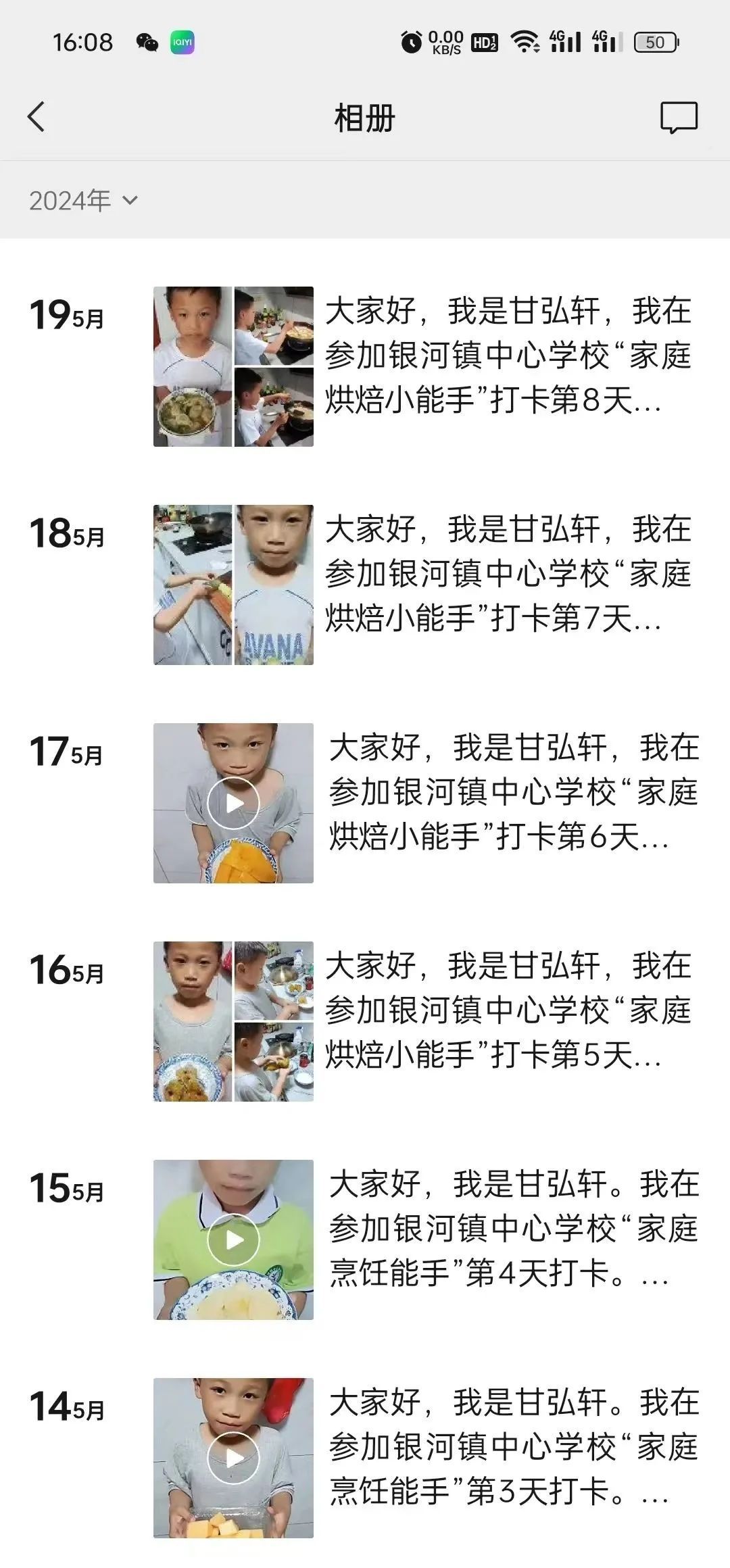Play the May 17 video post
Screen dimensions: 730x1568
click(x=233, y=803)
